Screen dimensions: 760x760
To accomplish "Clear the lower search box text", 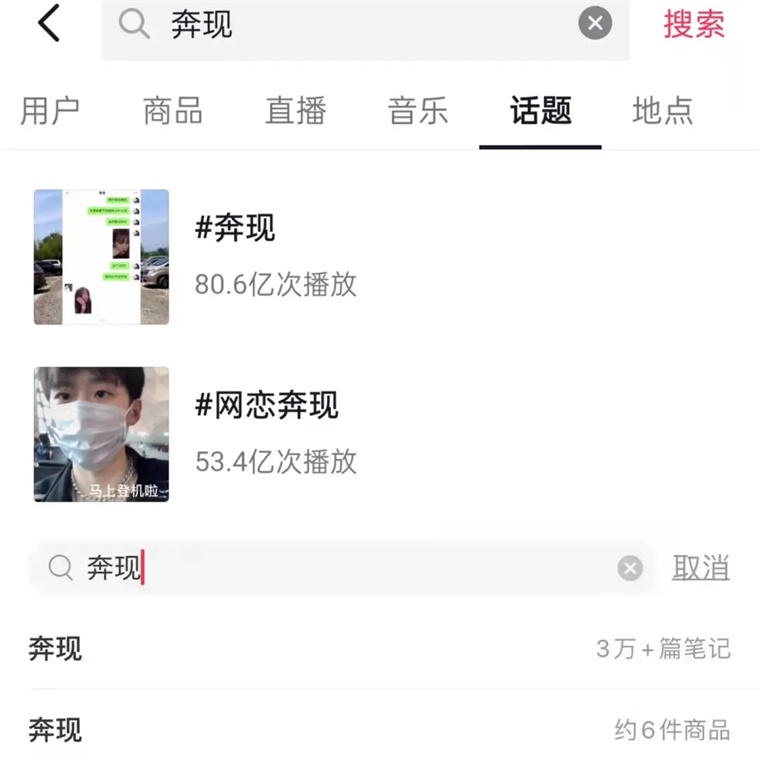I will (630, 568).
